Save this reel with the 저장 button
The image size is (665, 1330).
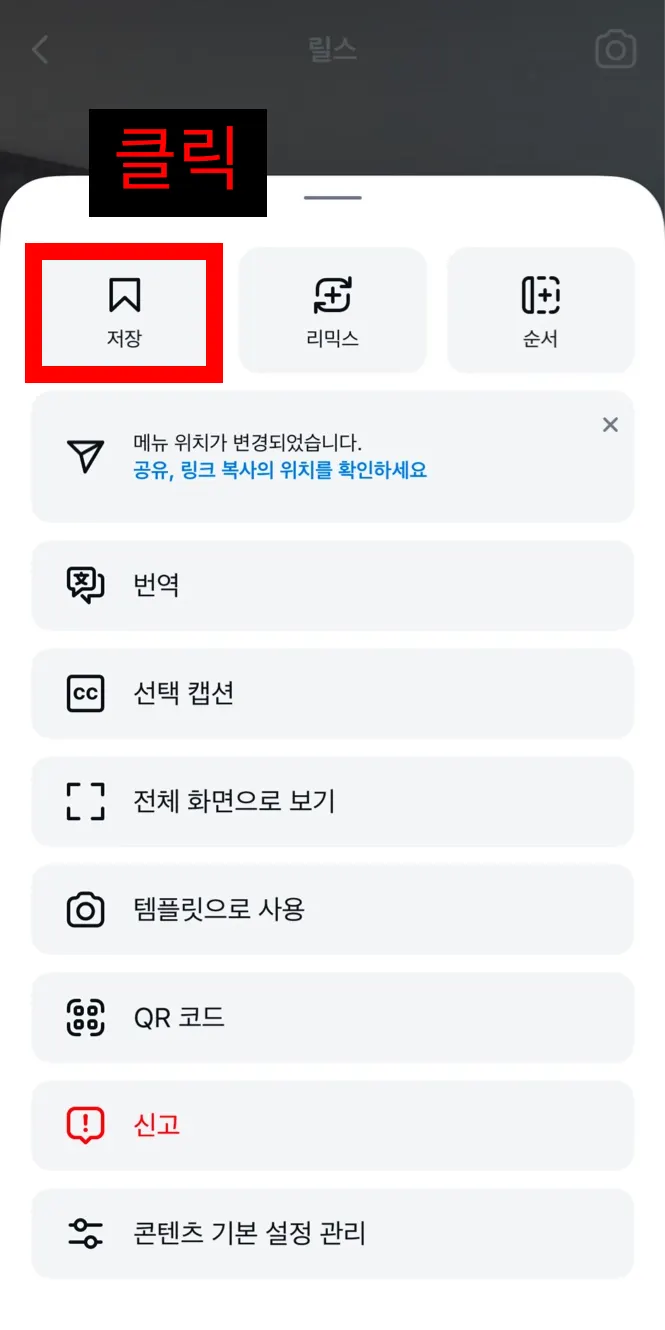pyautogui.click(x=124, y=312)
